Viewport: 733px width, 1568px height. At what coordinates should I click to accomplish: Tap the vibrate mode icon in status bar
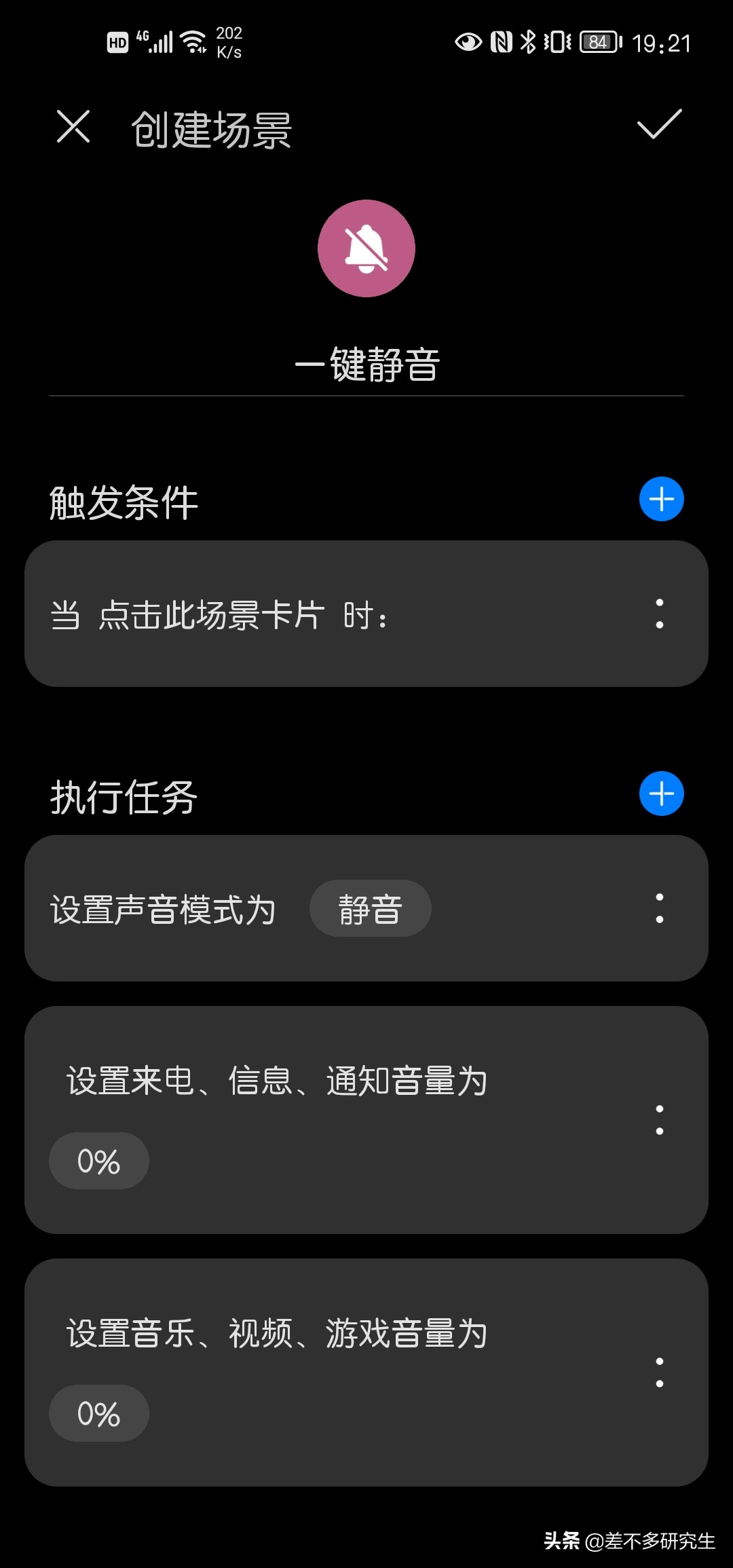[557, 42]
